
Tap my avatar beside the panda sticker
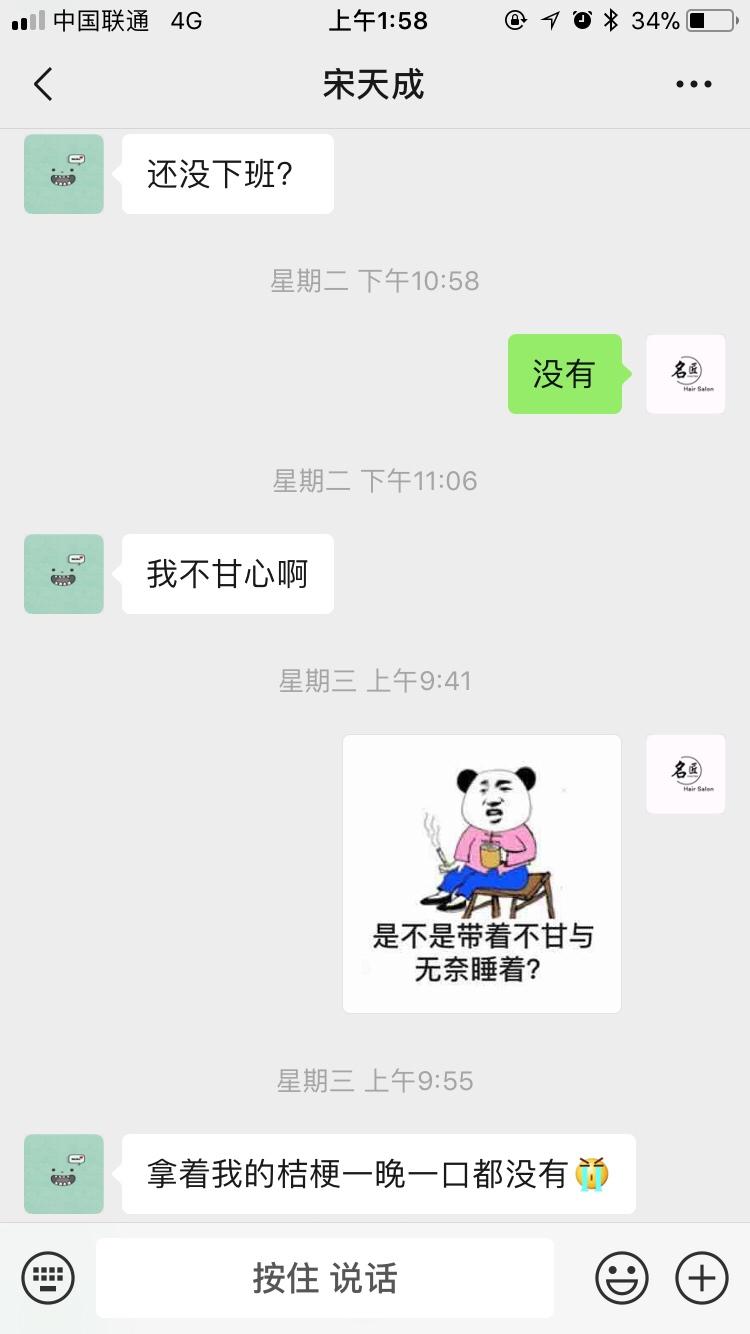(686, 774)
